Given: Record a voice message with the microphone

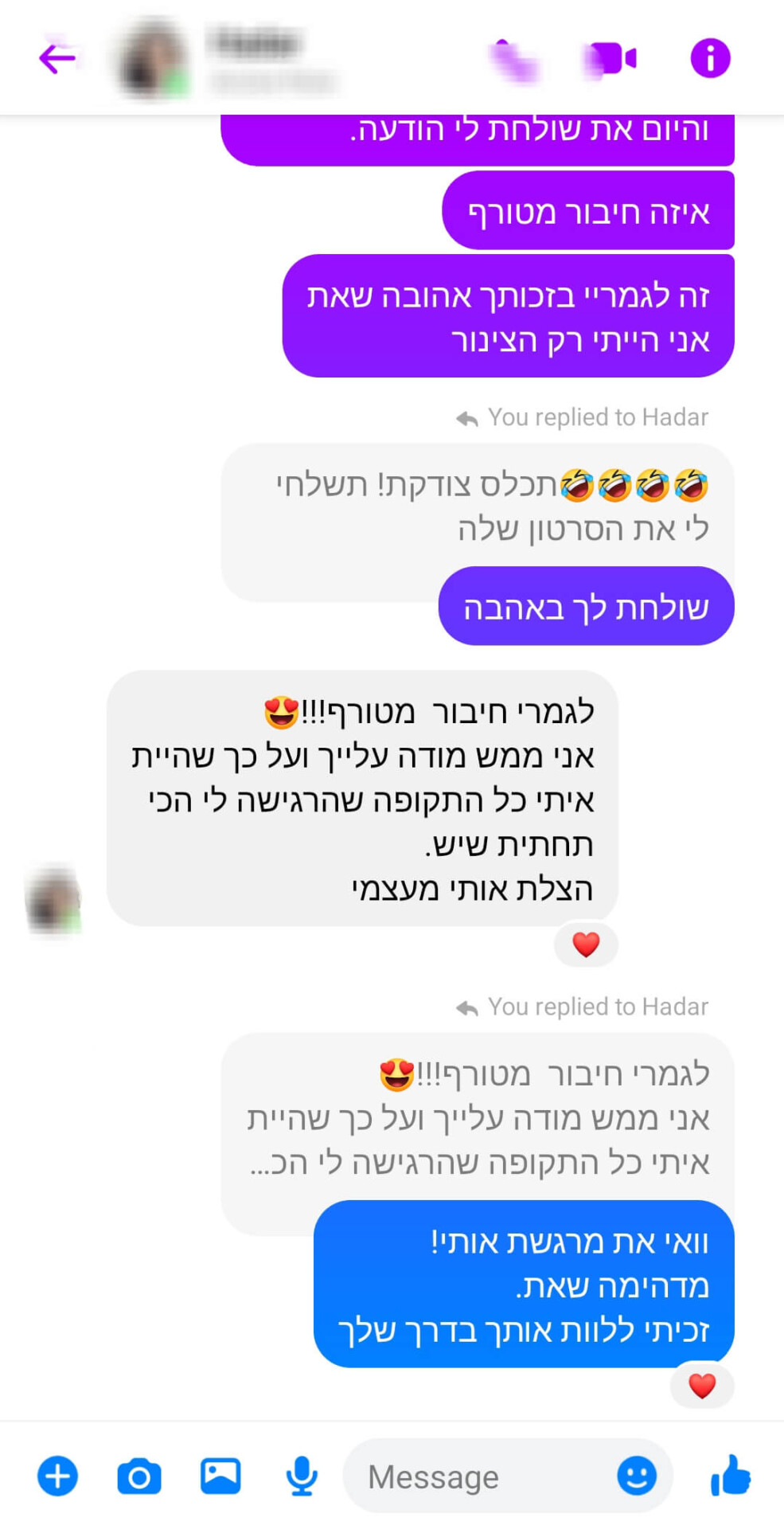Looking at the screenshot, I should coord(301,1476).
